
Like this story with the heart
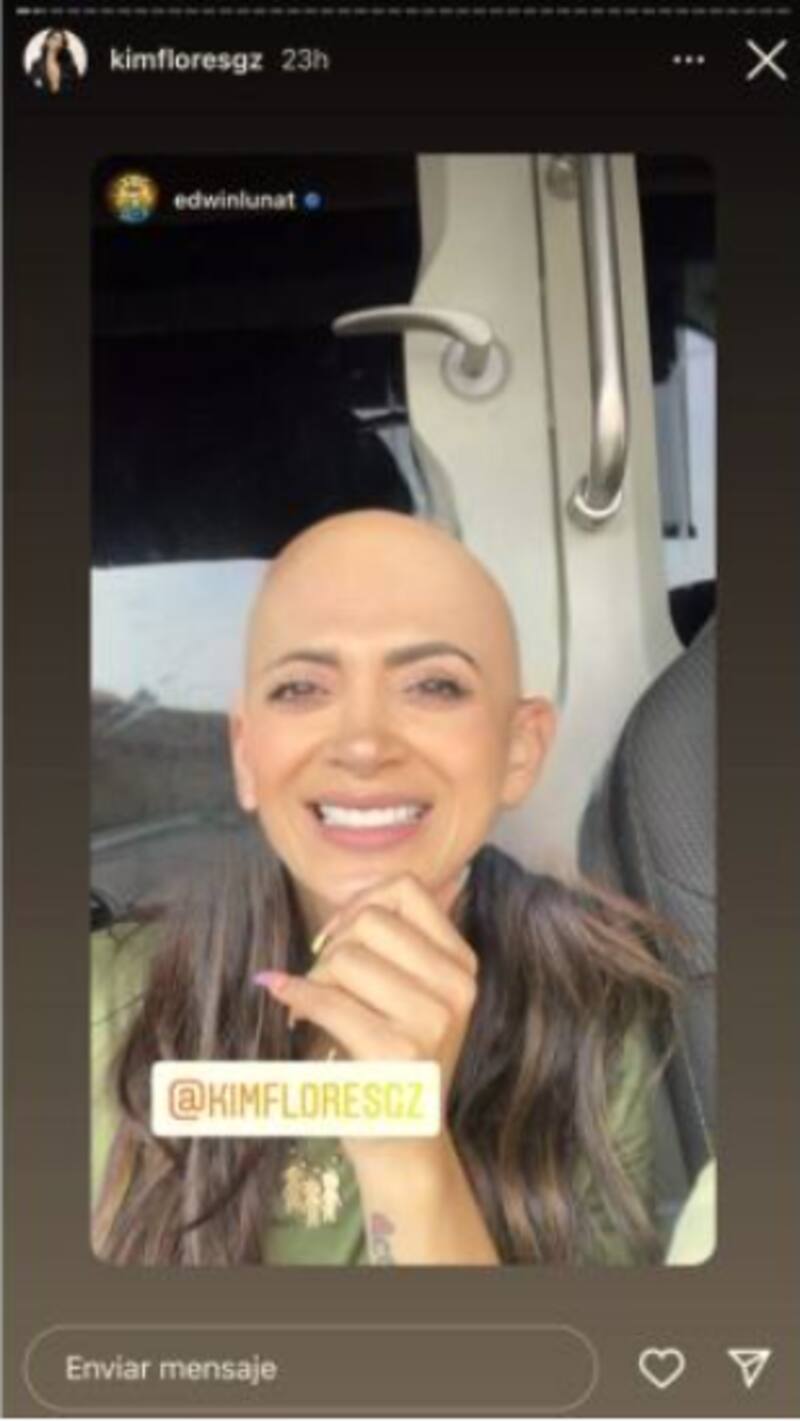pos(661,1368)
